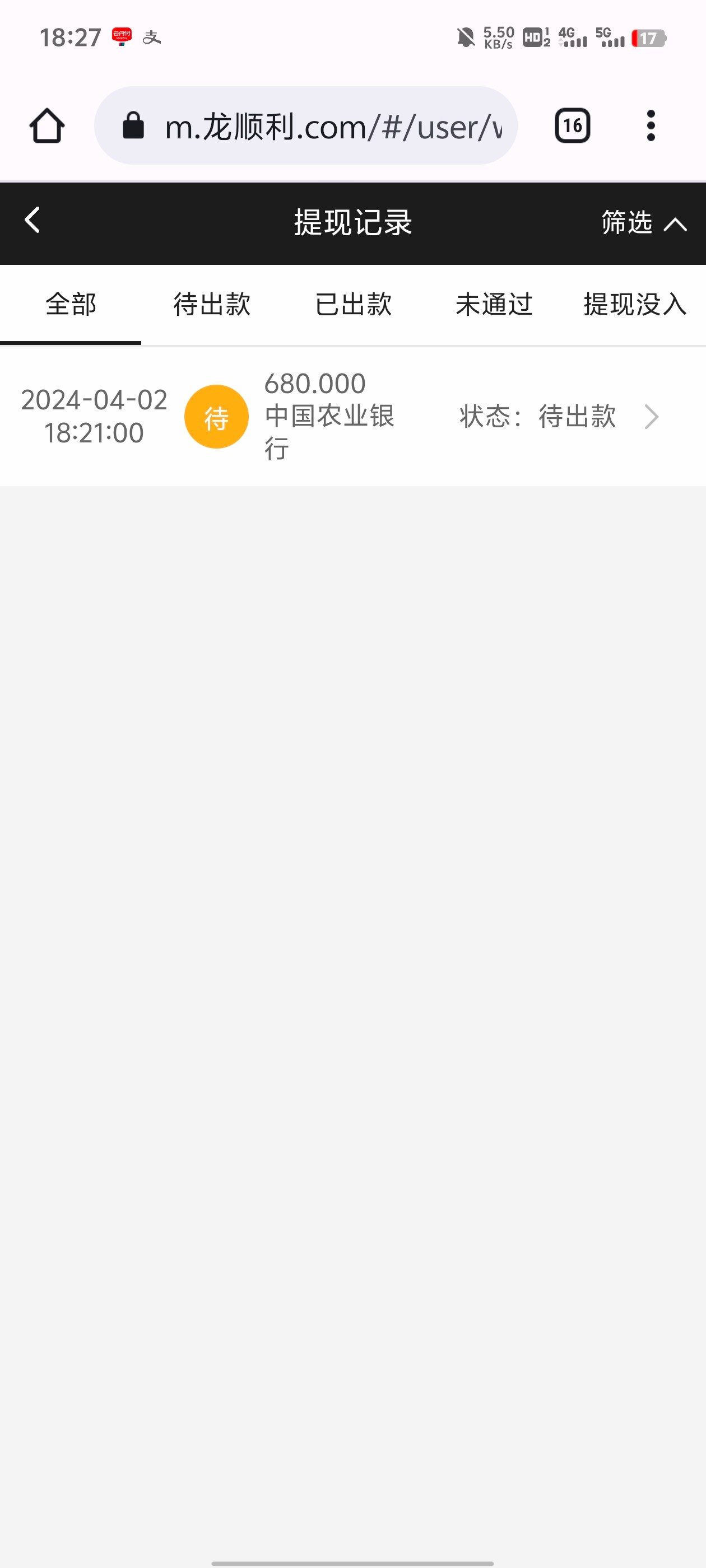Select the 未通过 tab

click(494, 304)
